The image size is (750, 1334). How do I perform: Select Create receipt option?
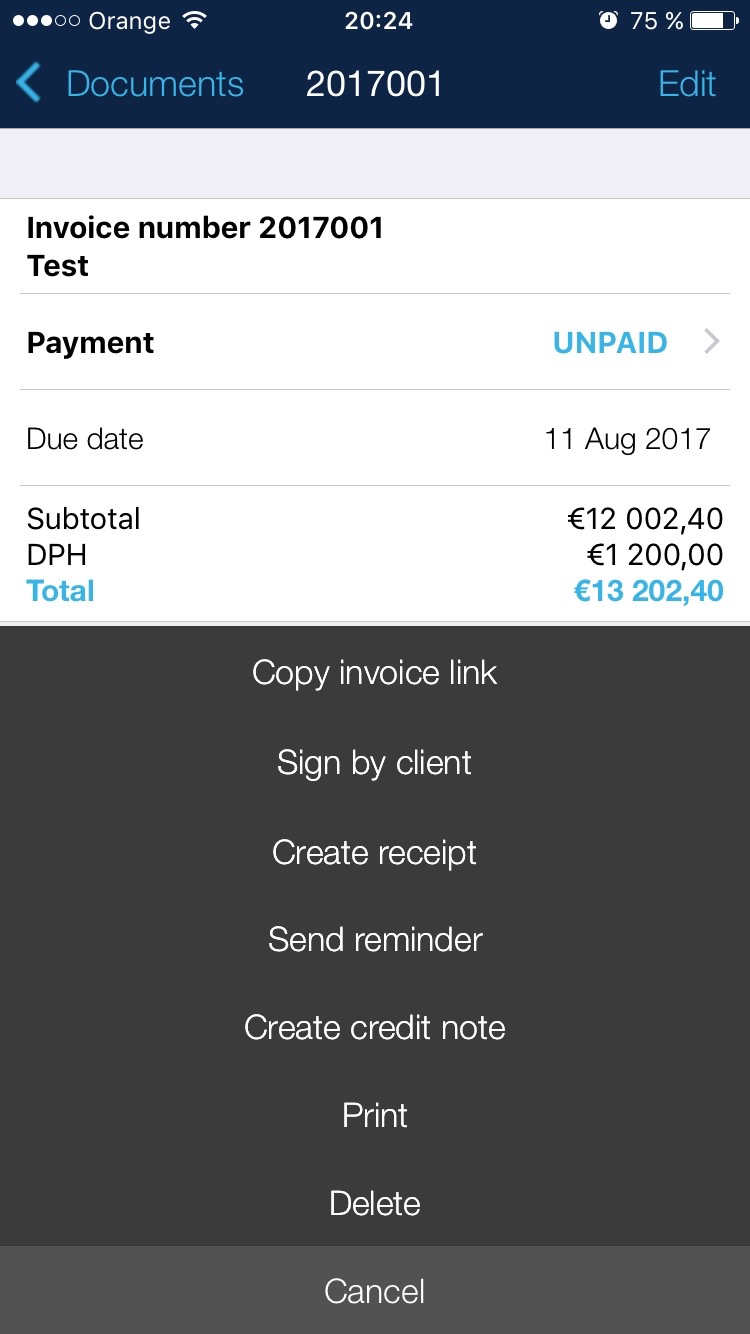375,852
